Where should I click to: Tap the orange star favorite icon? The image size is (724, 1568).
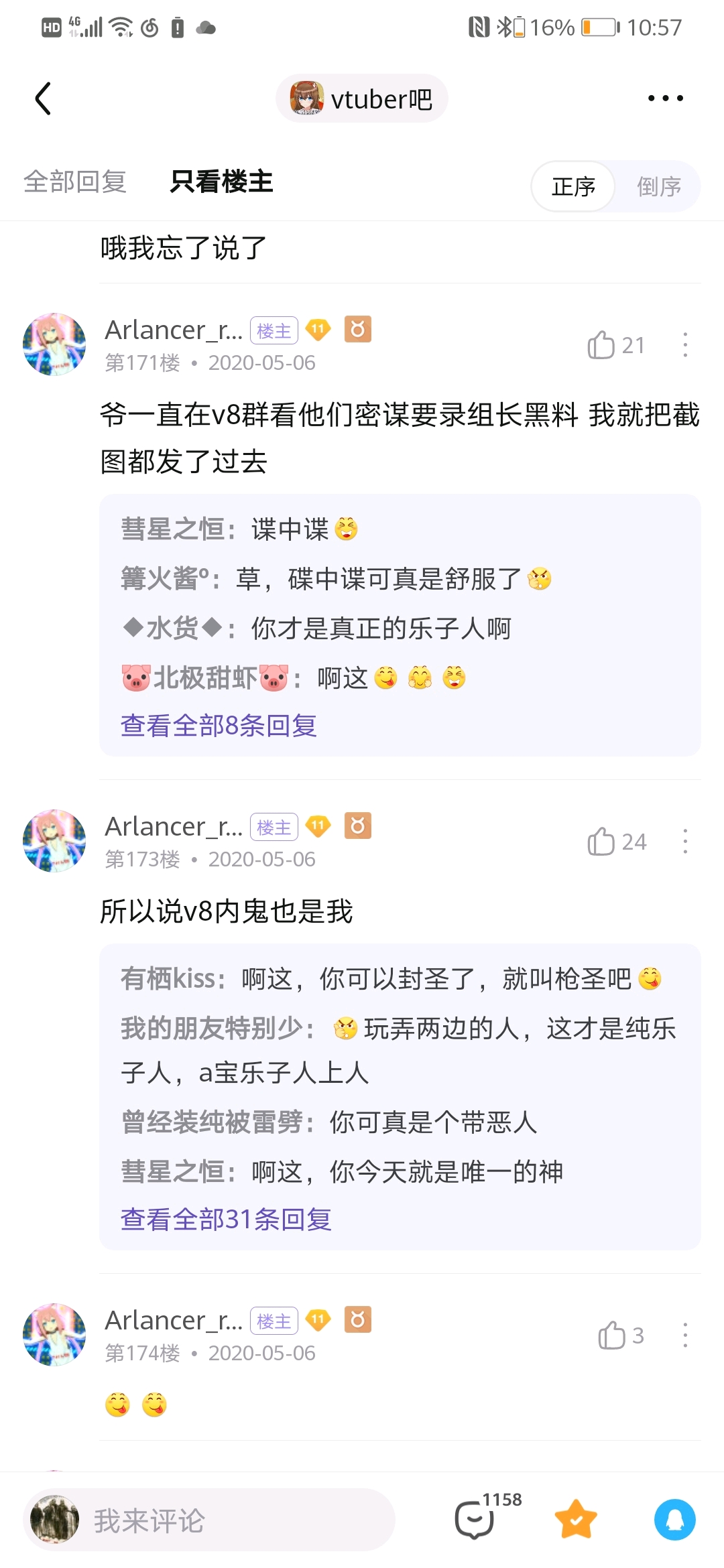576,1520
